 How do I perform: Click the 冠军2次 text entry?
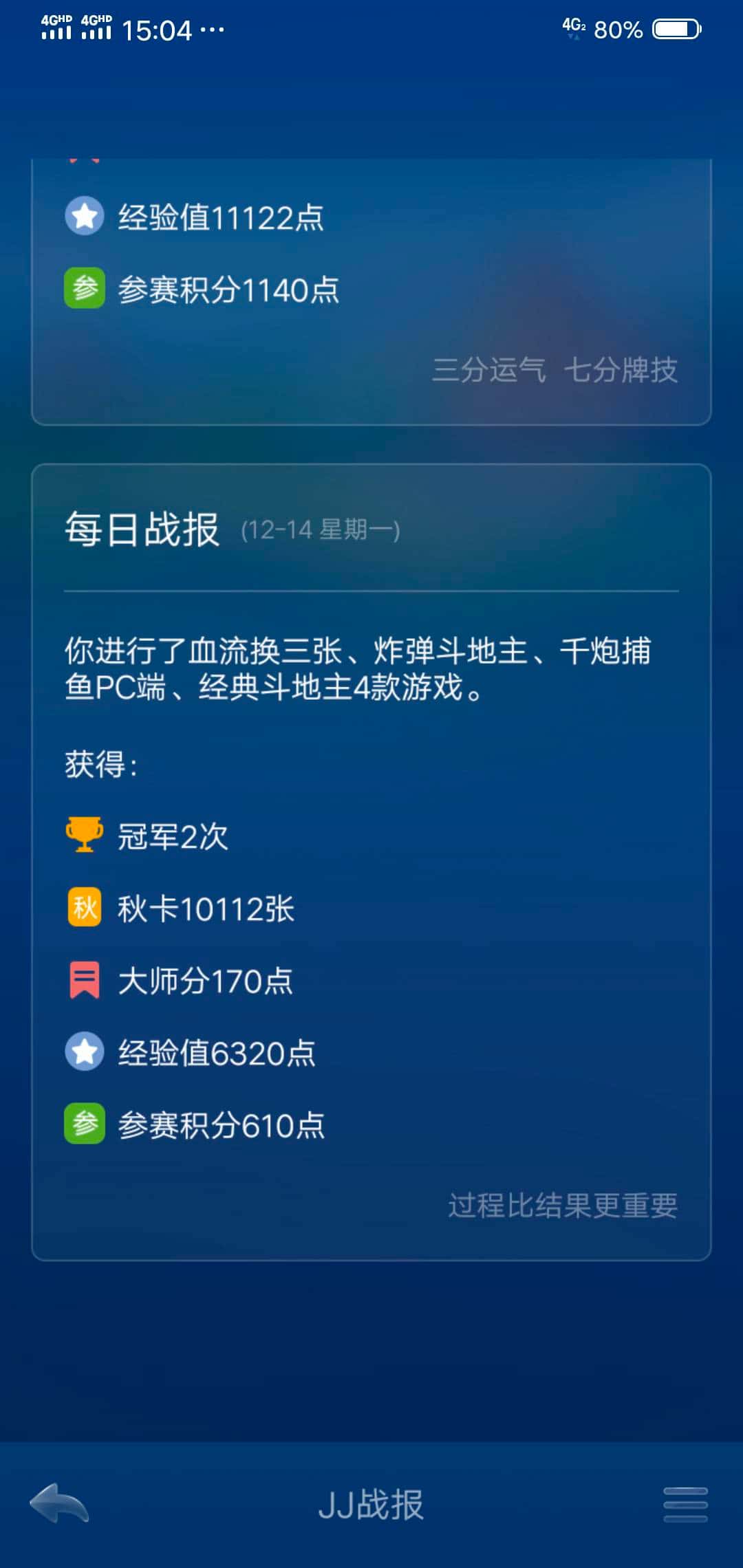(172, 836)
